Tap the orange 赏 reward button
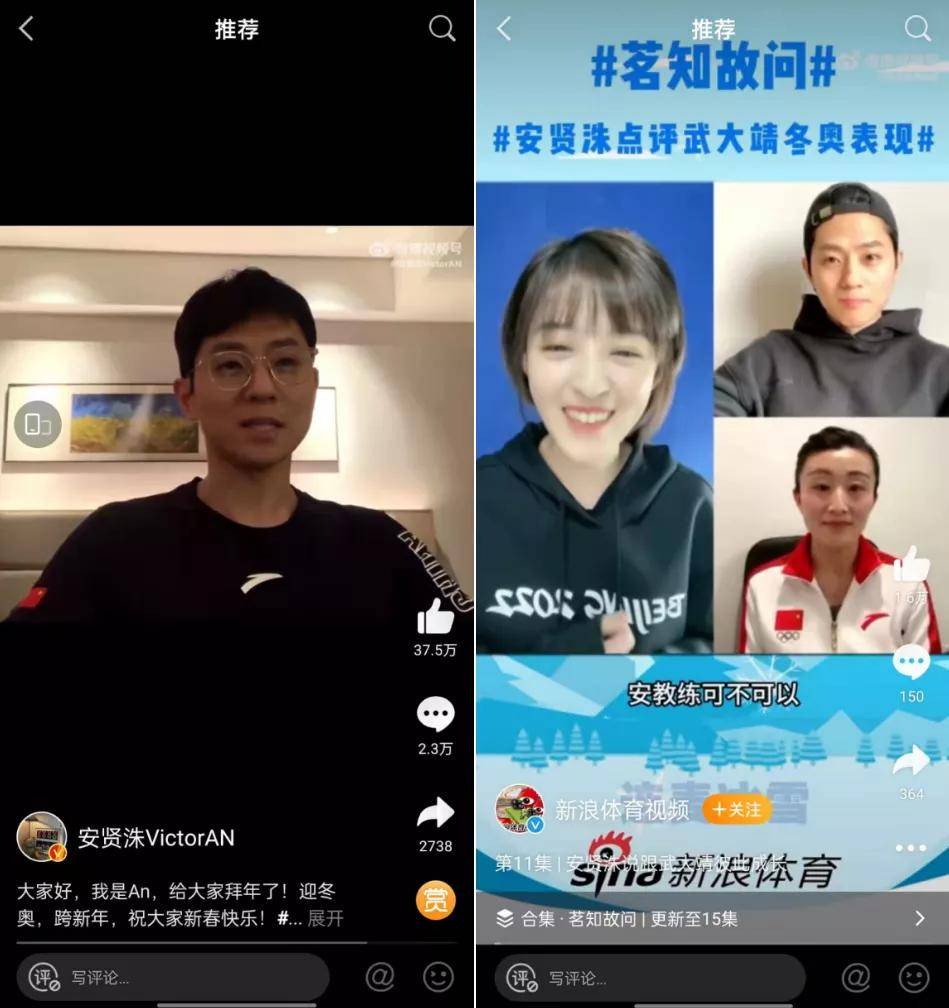The width and height of the screenshot is (949, 1008). (x=436, y=900)
